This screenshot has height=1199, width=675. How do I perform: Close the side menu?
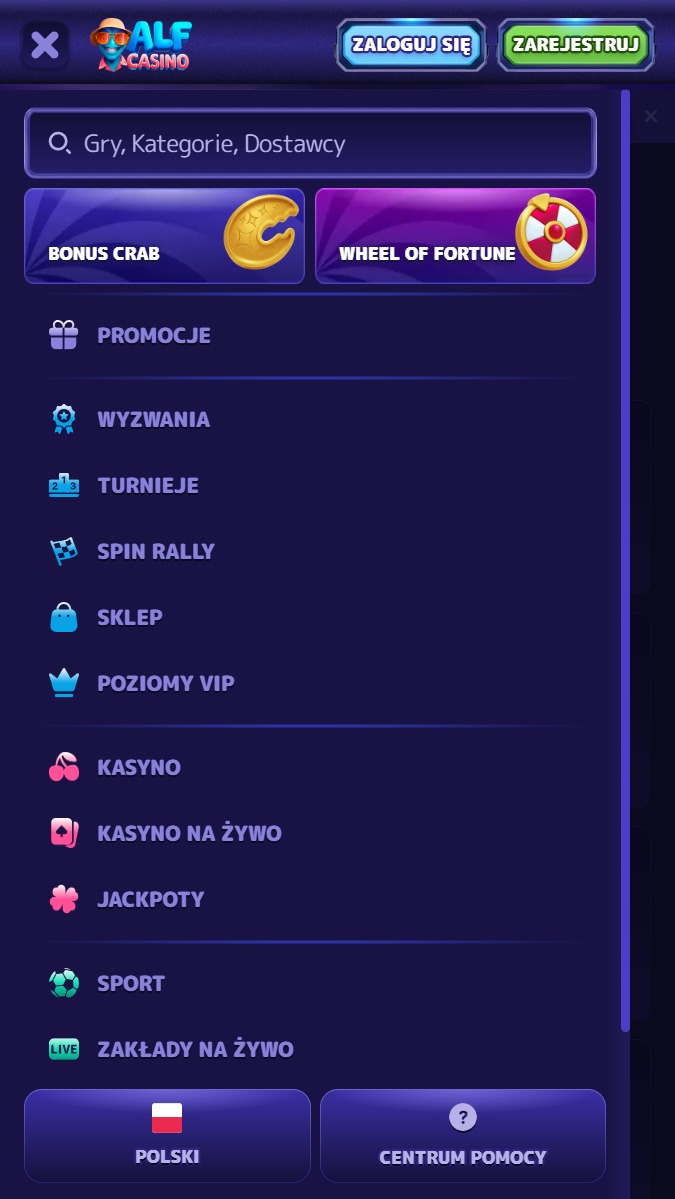pos(45,45)
